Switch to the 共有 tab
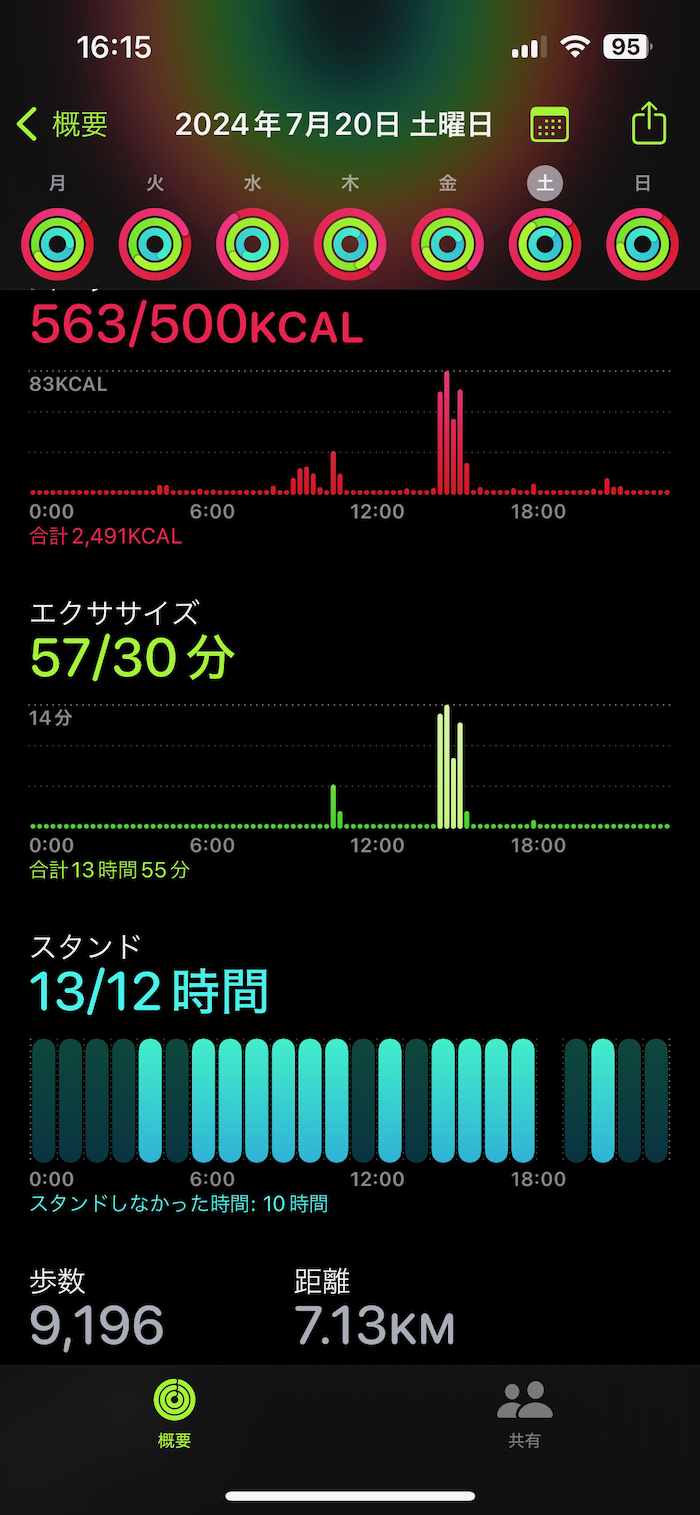This screenshot has width=700, height=1515. tap(525, 1414)
